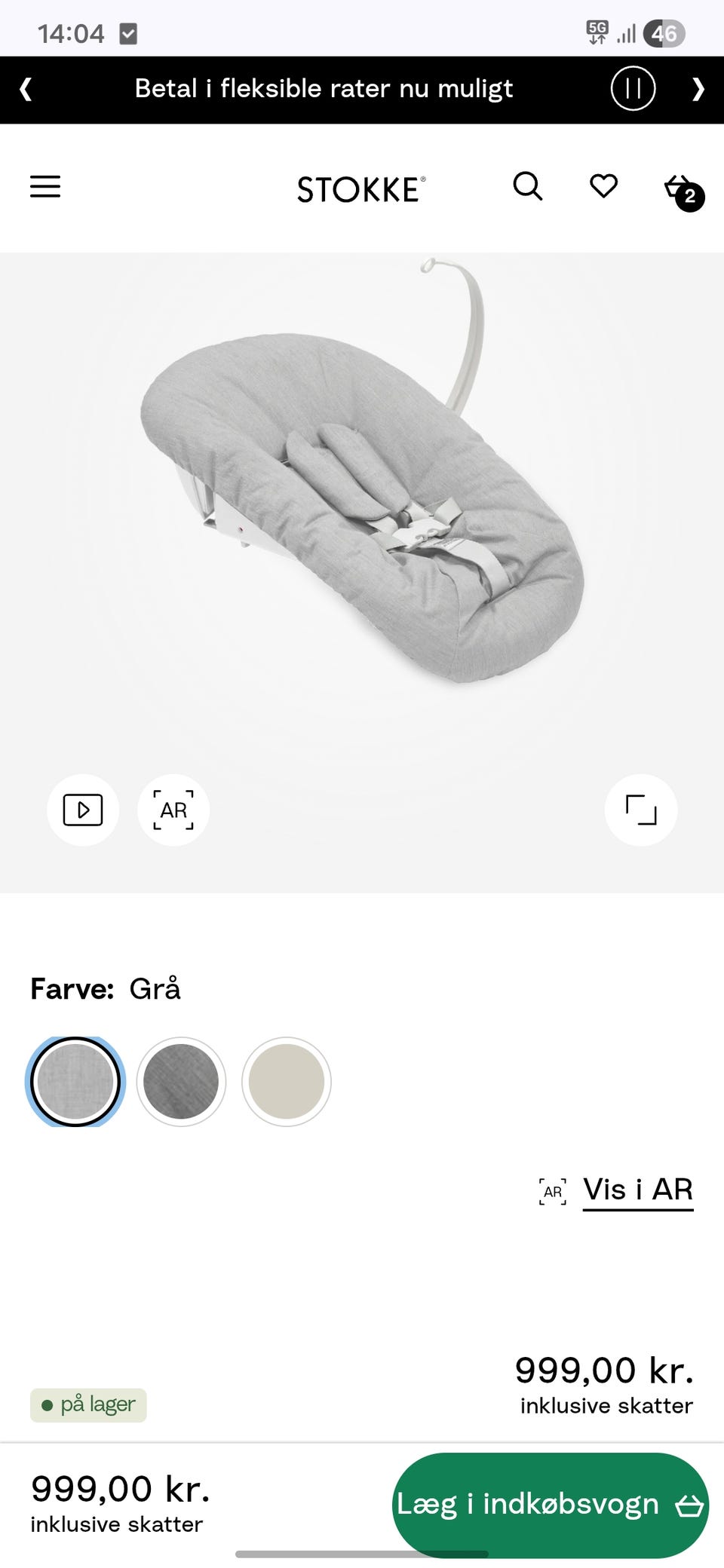Open the newborn seat product image
724x1568 pixels.
click(362, 482)
